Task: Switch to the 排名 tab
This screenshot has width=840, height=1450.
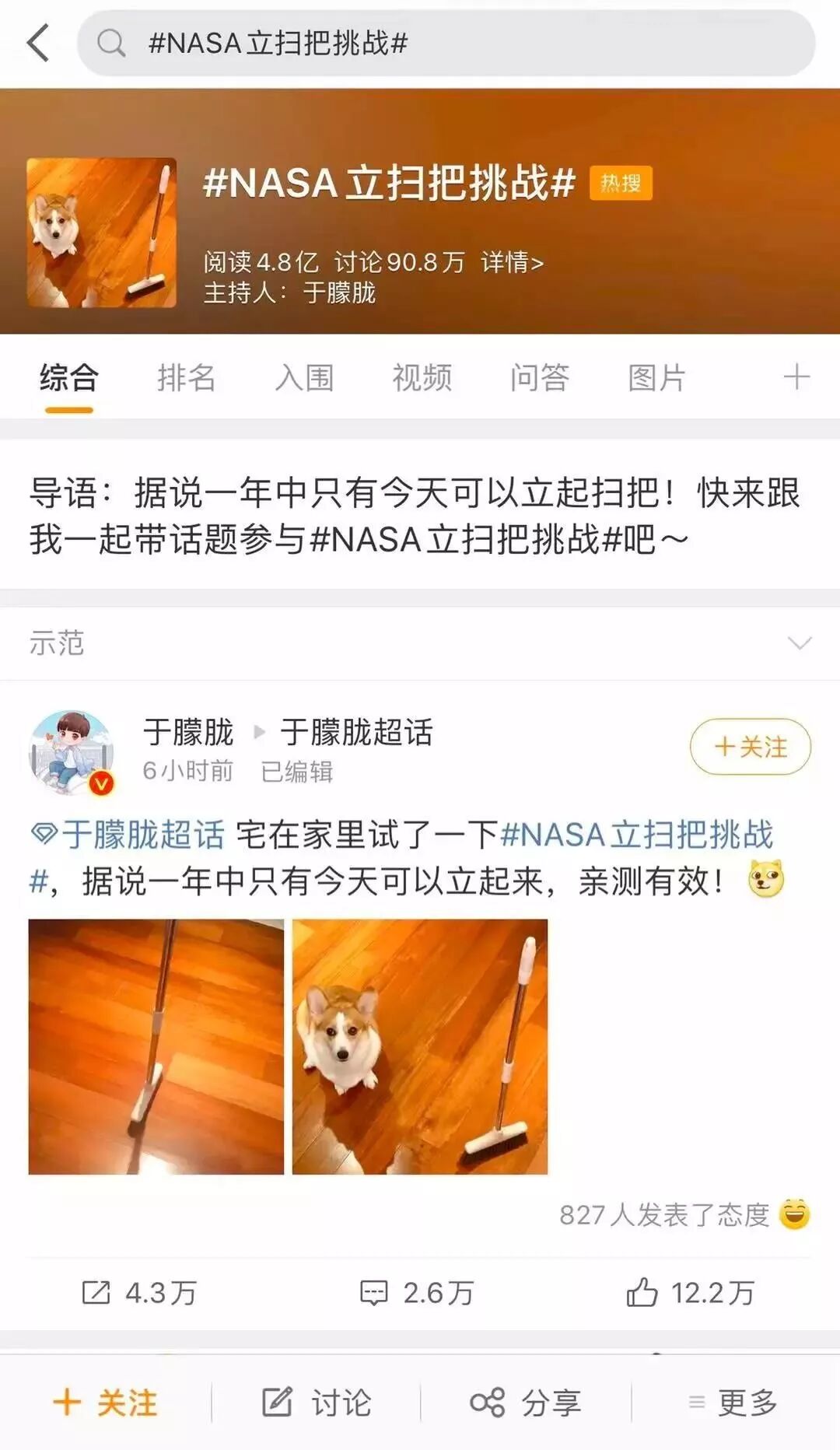Action: coord(186,378)
